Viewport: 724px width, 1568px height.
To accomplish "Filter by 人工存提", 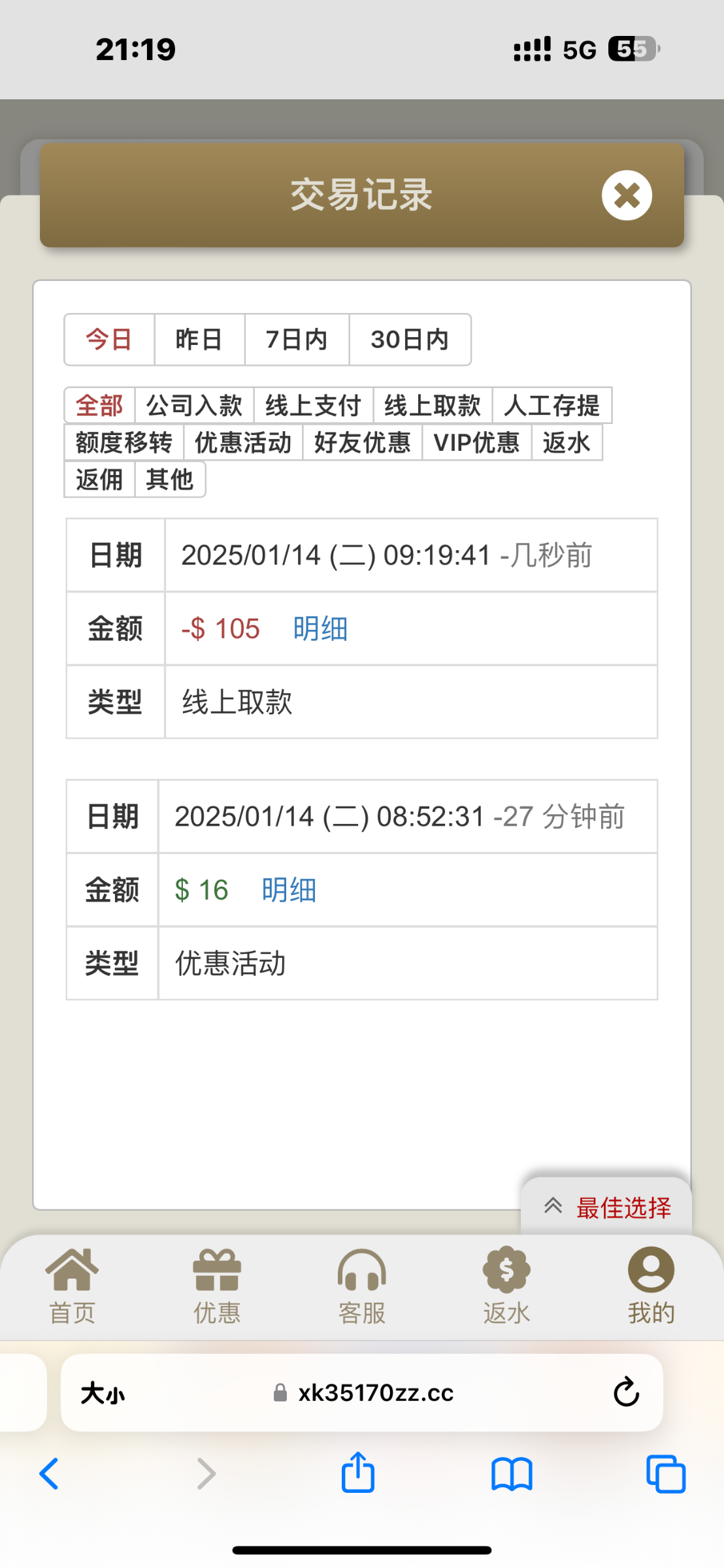I will point(551,406).
